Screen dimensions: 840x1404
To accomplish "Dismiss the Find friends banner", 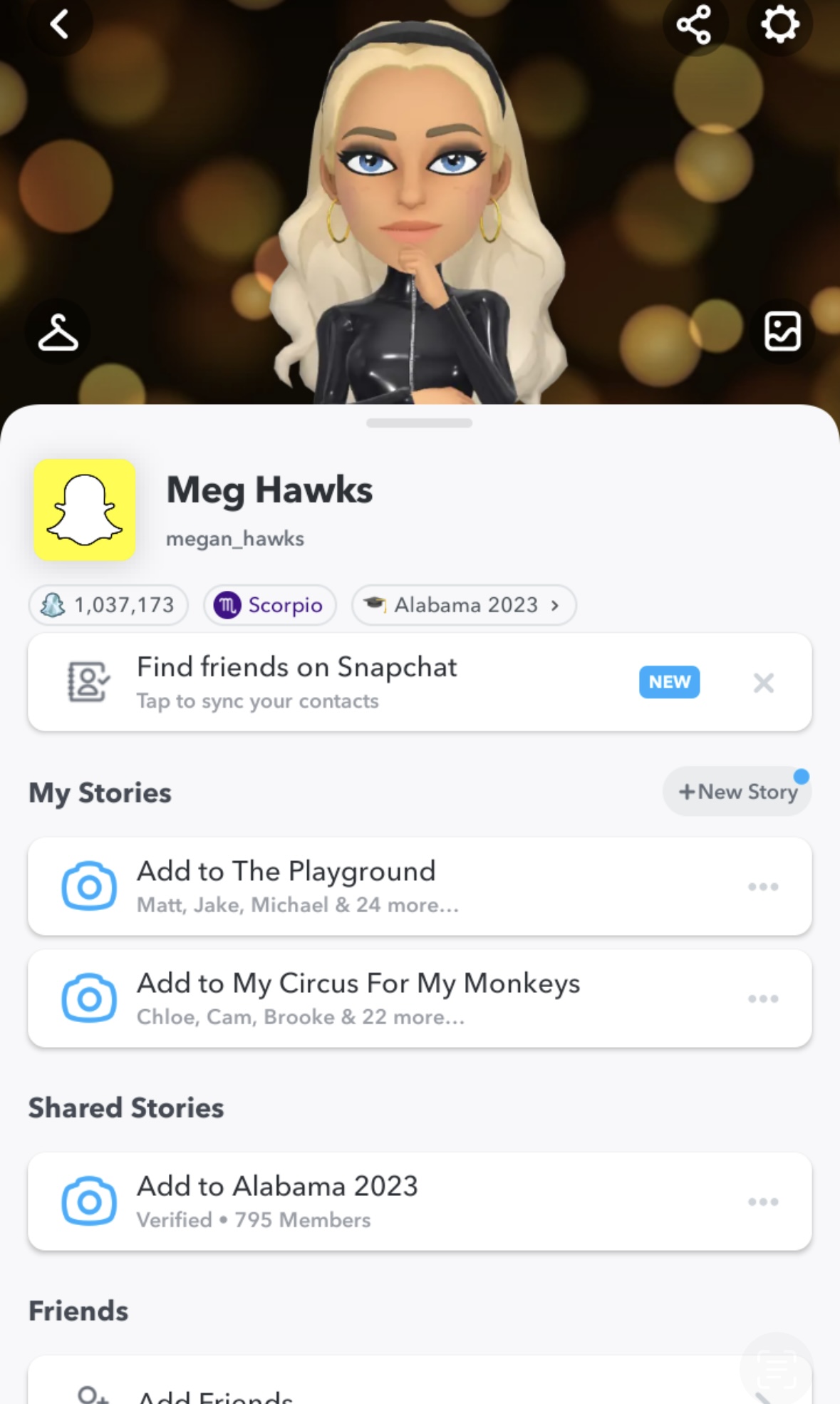I will (764, 683).
